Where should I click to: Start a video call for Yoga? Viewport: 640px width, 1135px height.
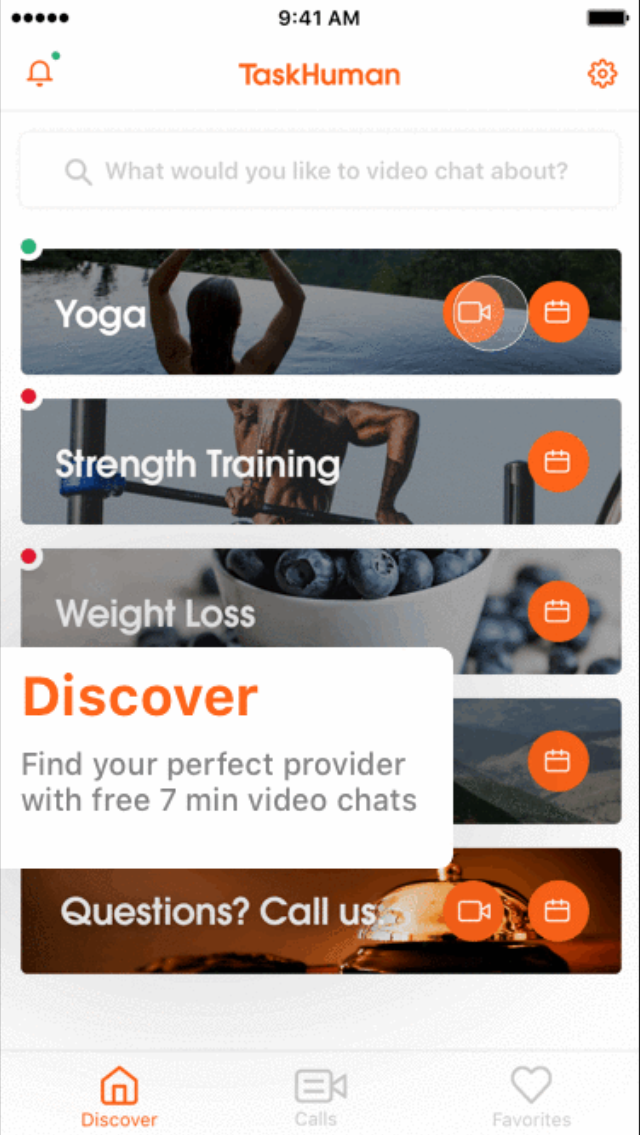pos(474,313)
